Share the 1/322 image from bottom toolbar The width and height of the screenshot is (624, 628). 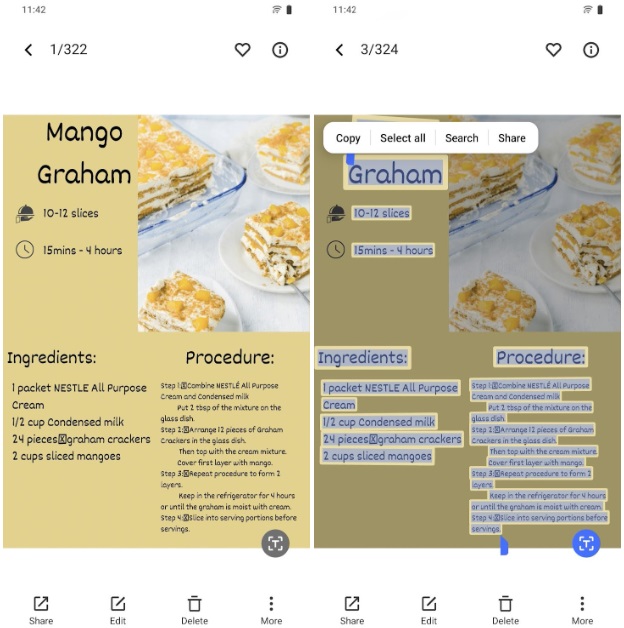click(x=41, y=609)
